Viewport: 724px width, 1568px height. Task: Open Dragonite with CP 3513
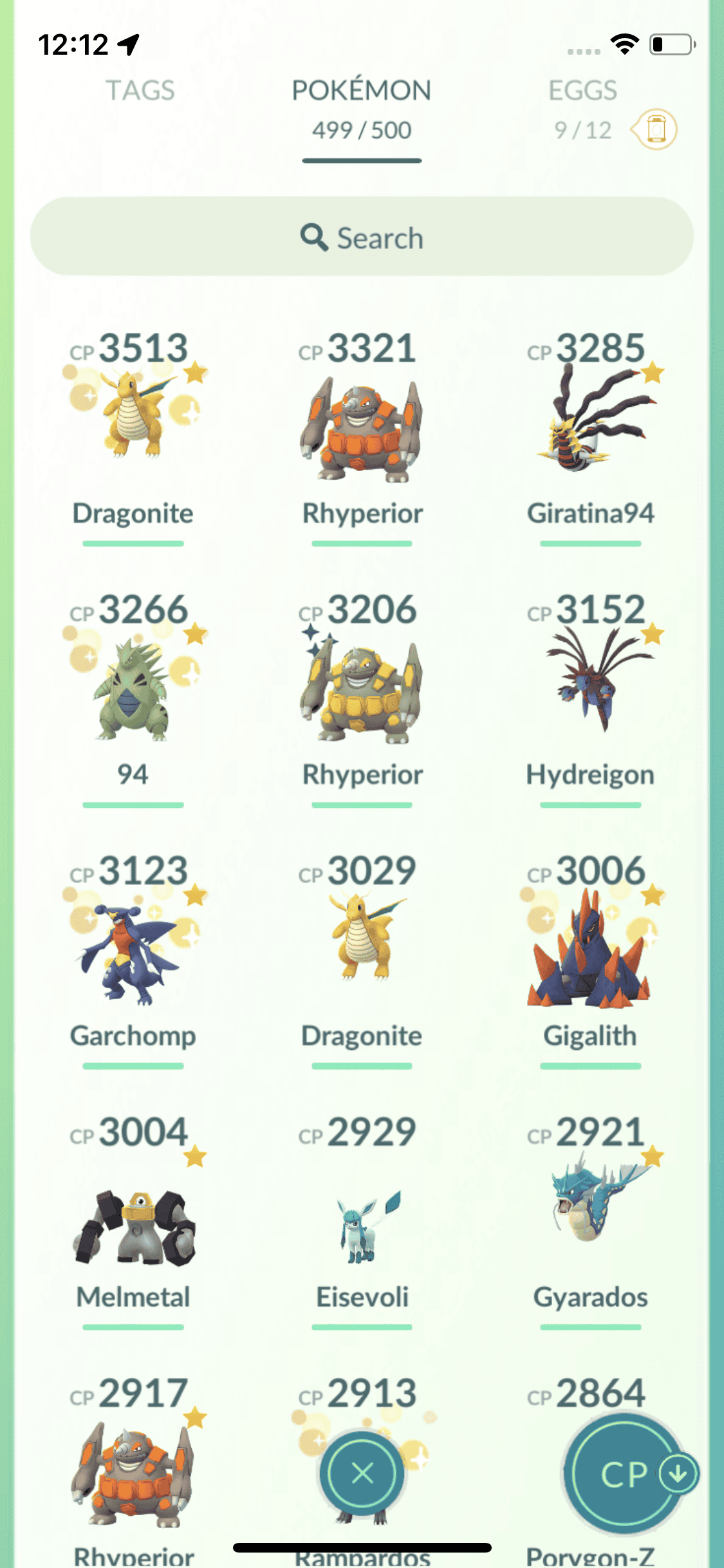[133, 418]
